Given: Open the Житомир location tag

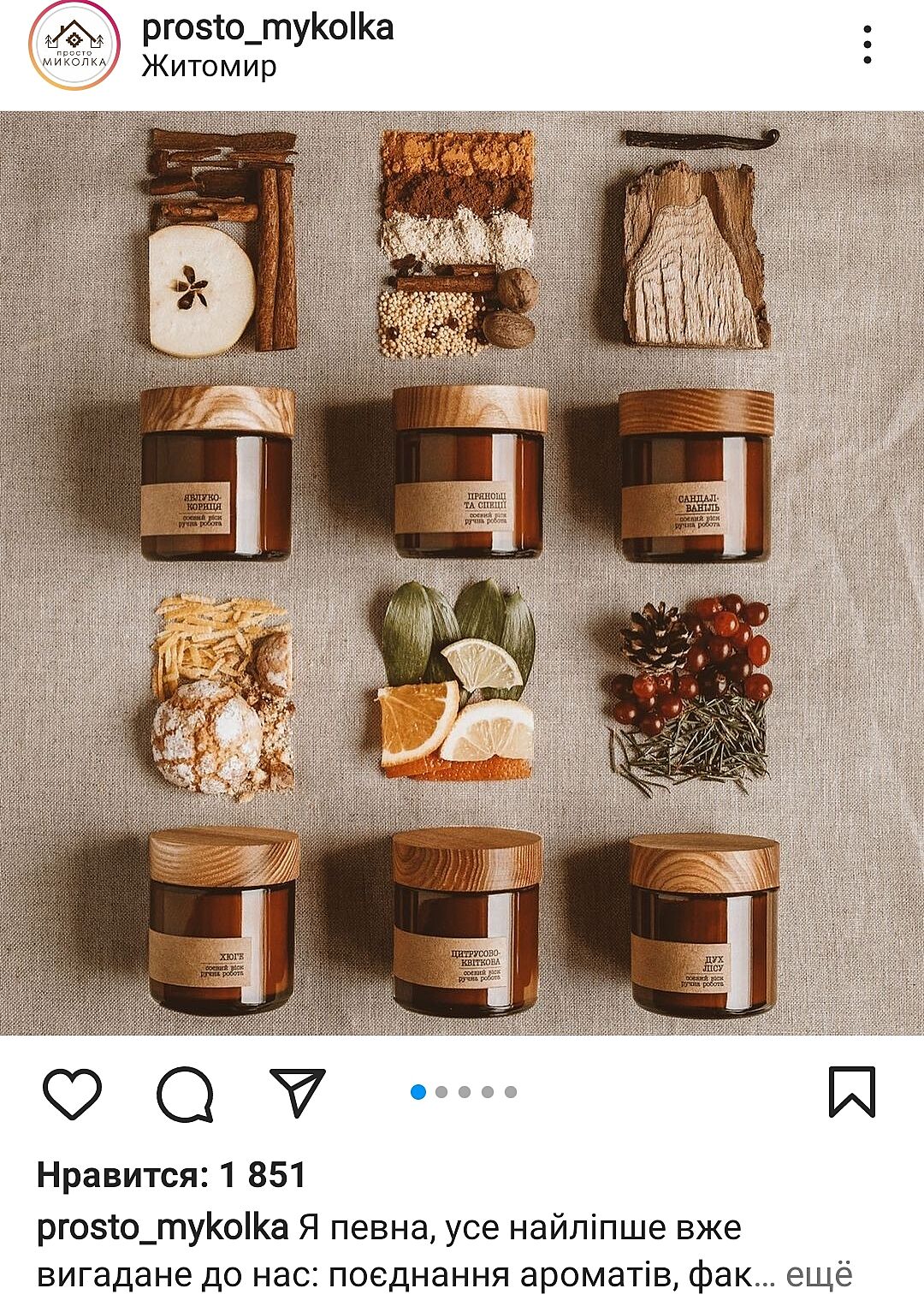Looking at the screenshot, I should tap(209, 66).
